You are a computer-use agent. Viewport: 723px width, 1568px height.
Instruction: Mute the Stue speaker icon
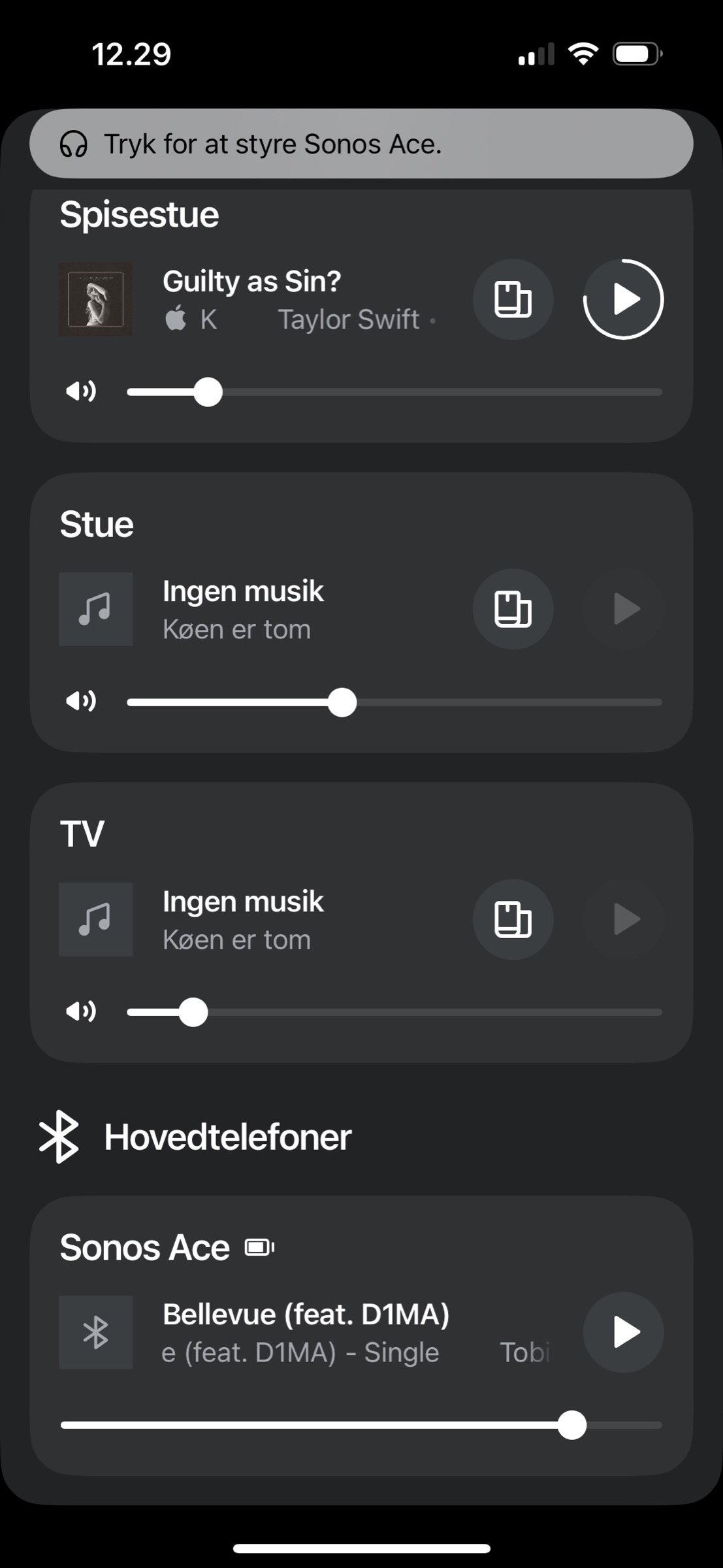(81, 702)
